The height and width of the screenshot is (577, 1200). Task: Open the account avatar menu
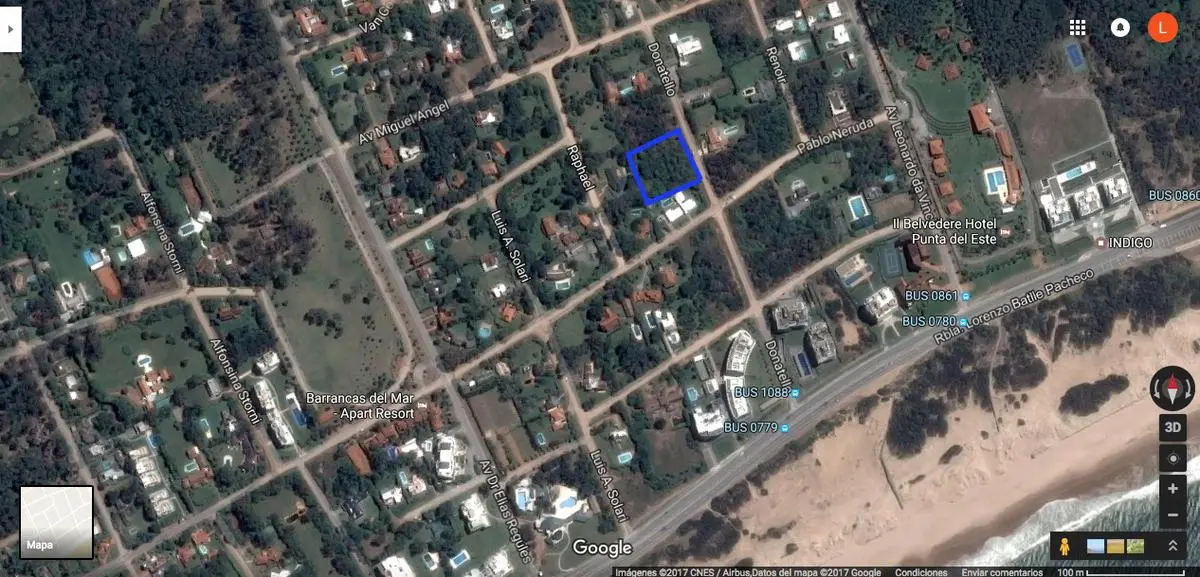(x=1162, y=27)
